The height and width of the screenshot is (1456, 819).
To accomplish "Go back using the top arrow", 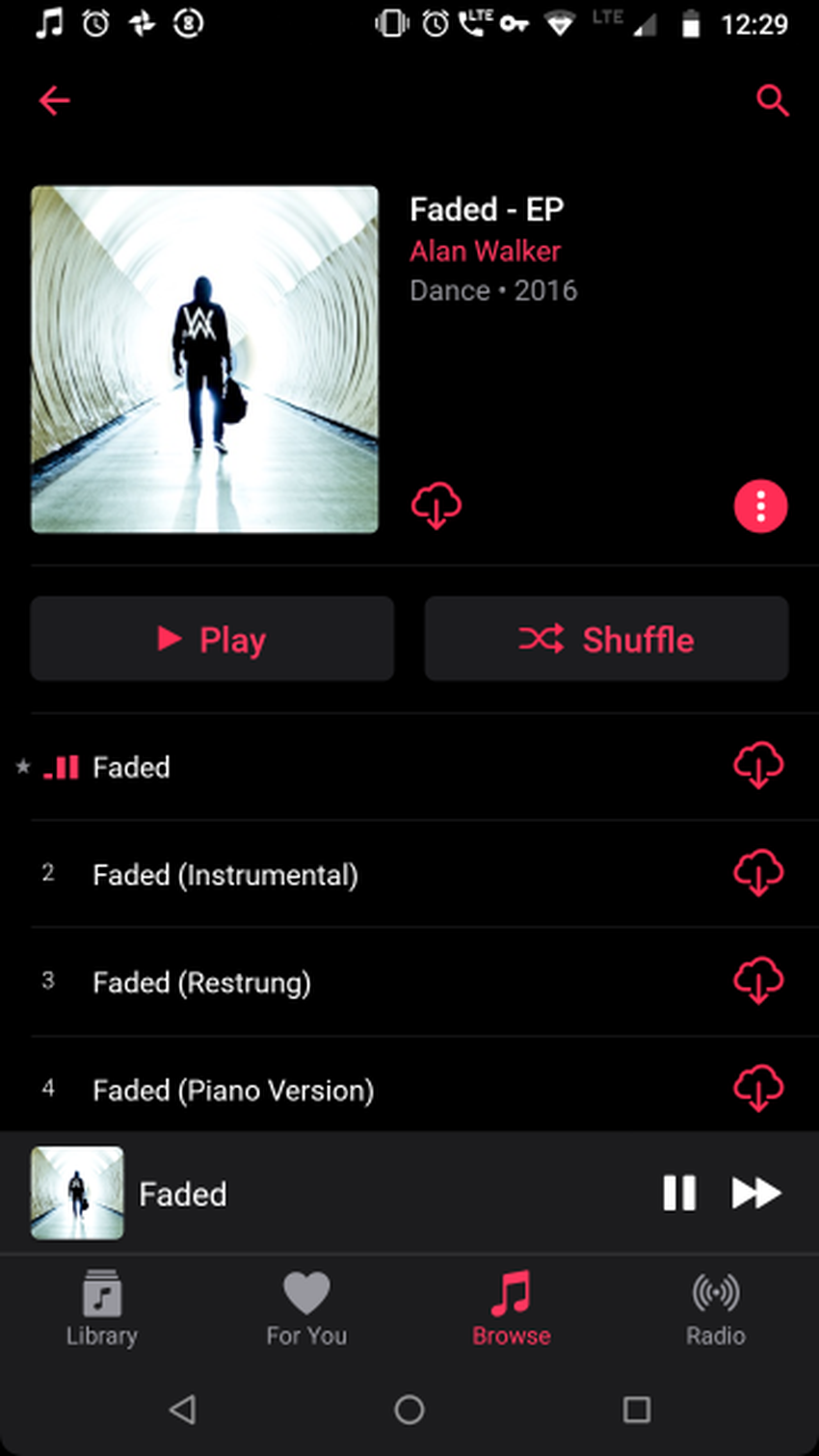I will click(x=54, y=100).
